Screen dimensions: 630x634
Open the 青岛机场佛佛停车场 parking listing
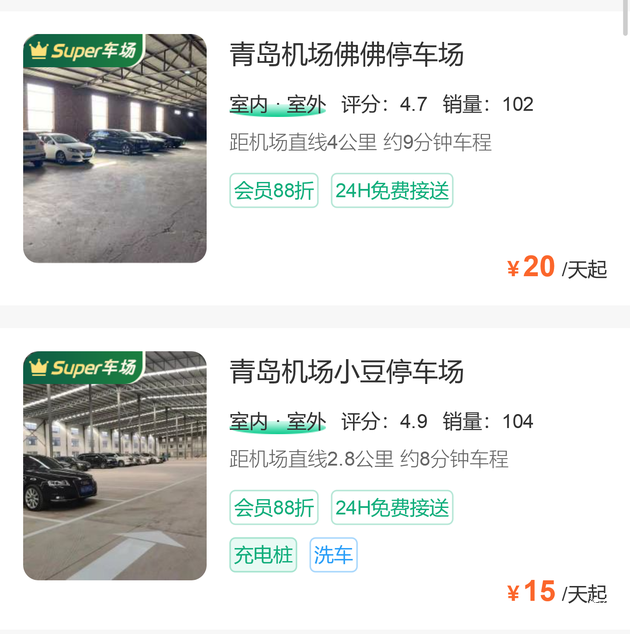(346, 54)
